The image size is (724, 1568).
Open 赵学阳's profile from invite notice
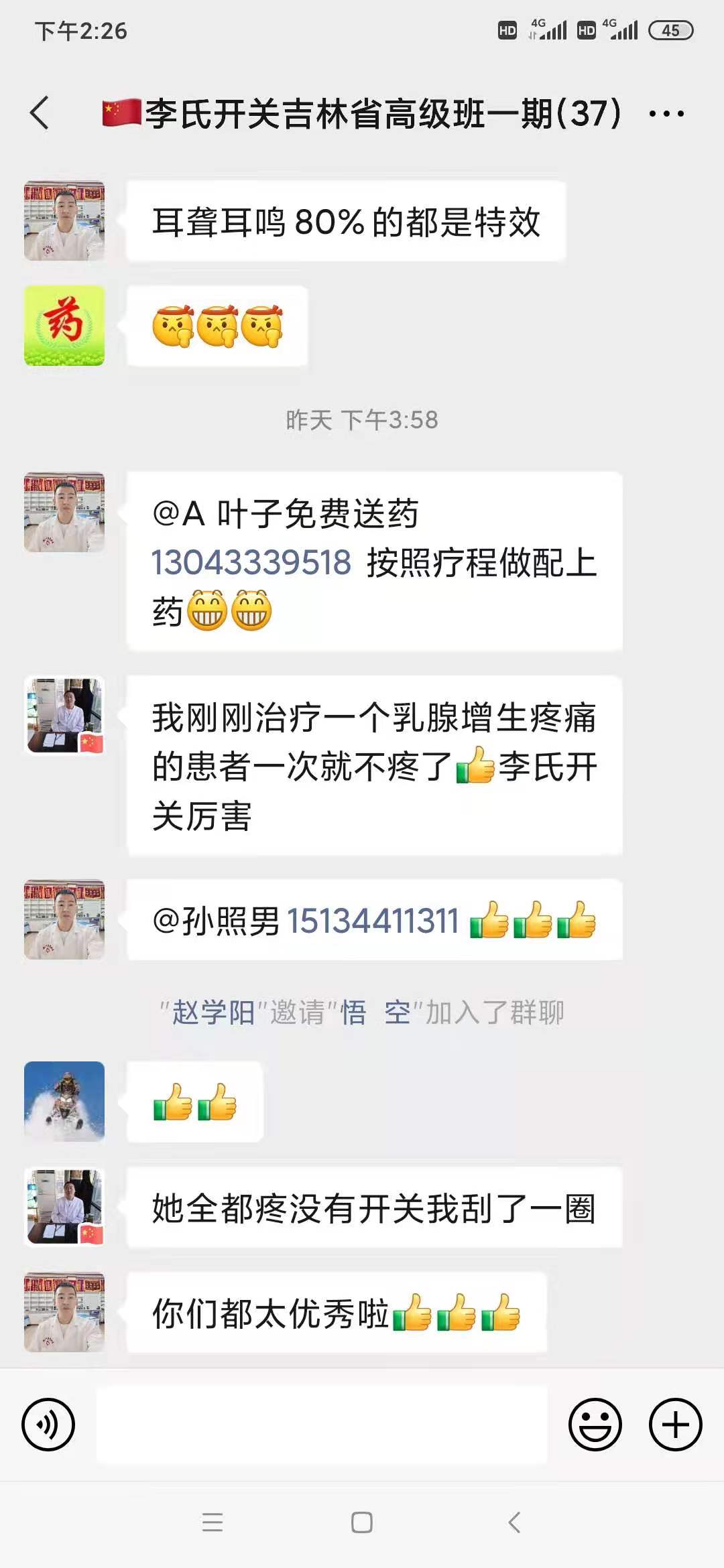point(213,1012)
